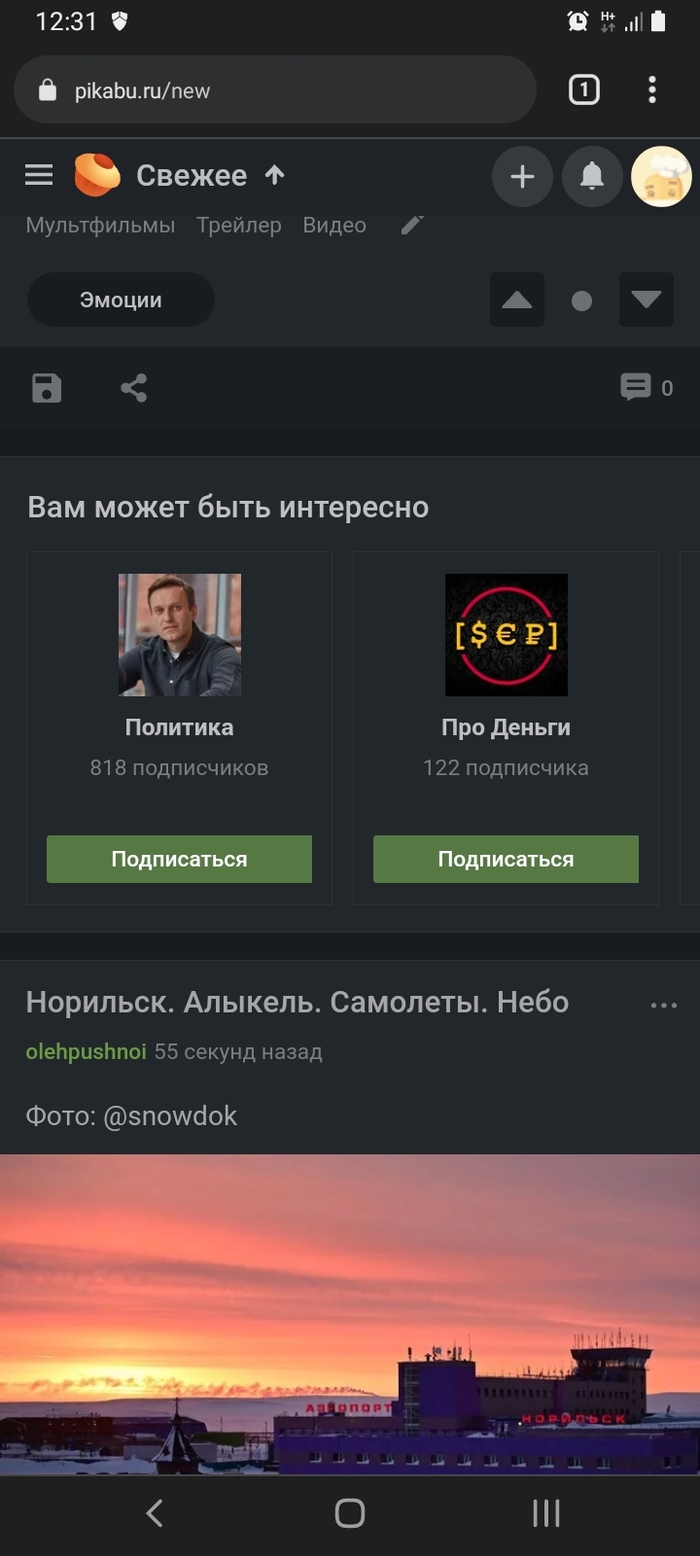Create a new post with plus button

pos(522,177)
